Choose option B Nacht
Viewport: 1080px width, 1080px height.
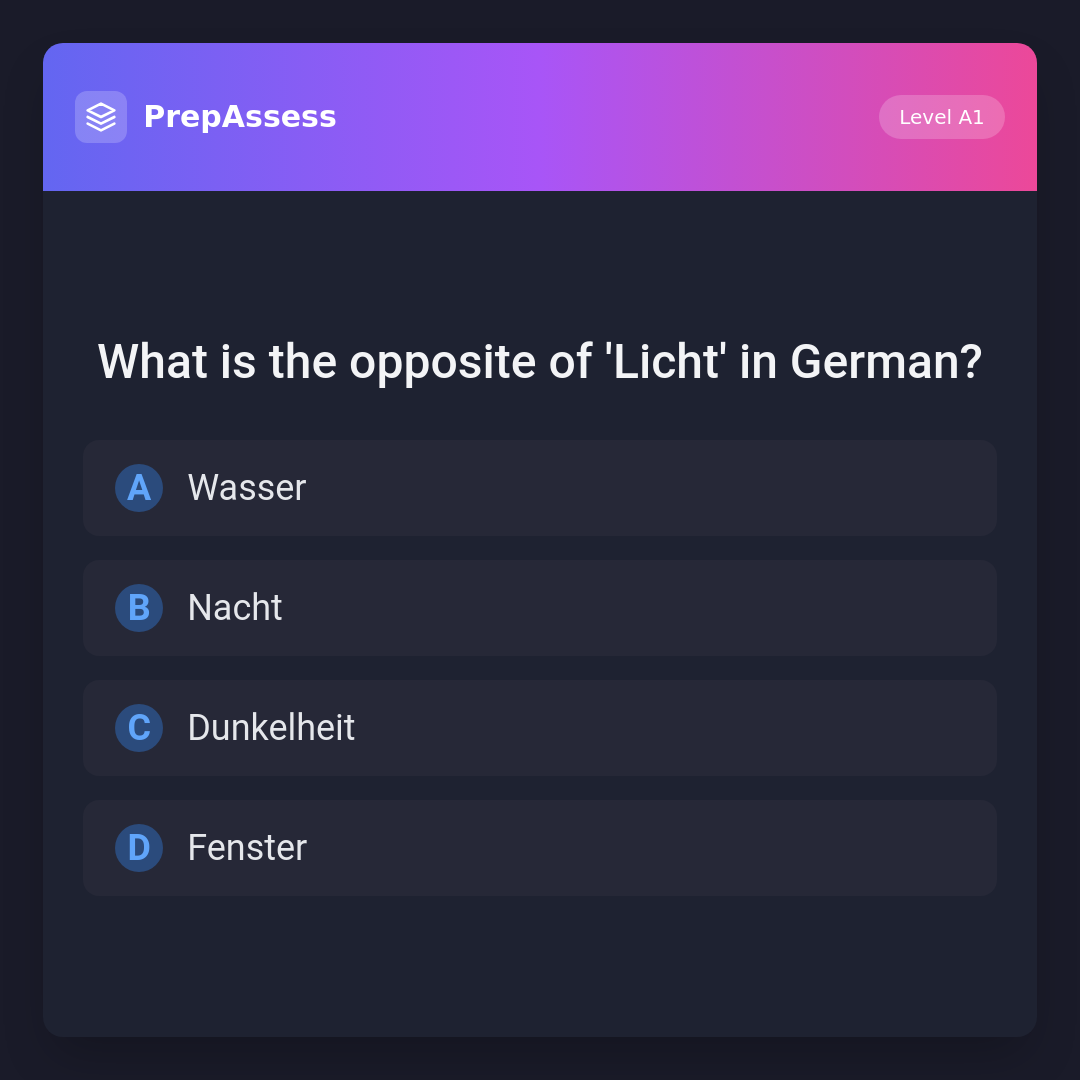tap(540, 608)
